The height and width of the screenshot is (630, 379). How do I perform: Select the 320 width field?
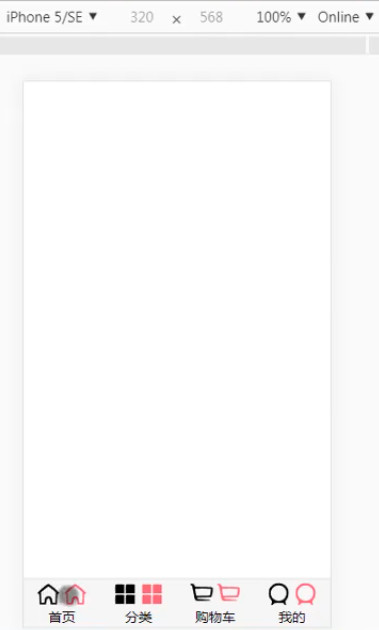click(x=142, y=17)
